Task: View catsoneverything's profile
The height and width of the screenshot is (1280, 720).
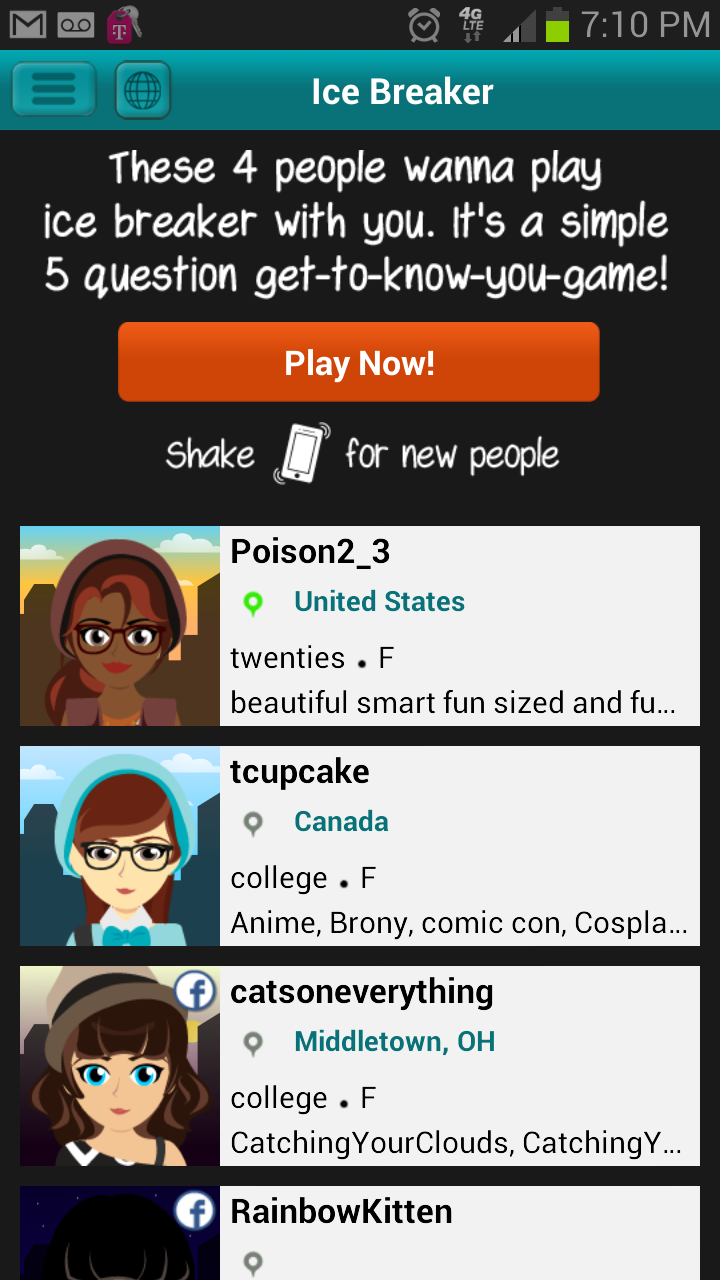Action: click(360, 1066)
